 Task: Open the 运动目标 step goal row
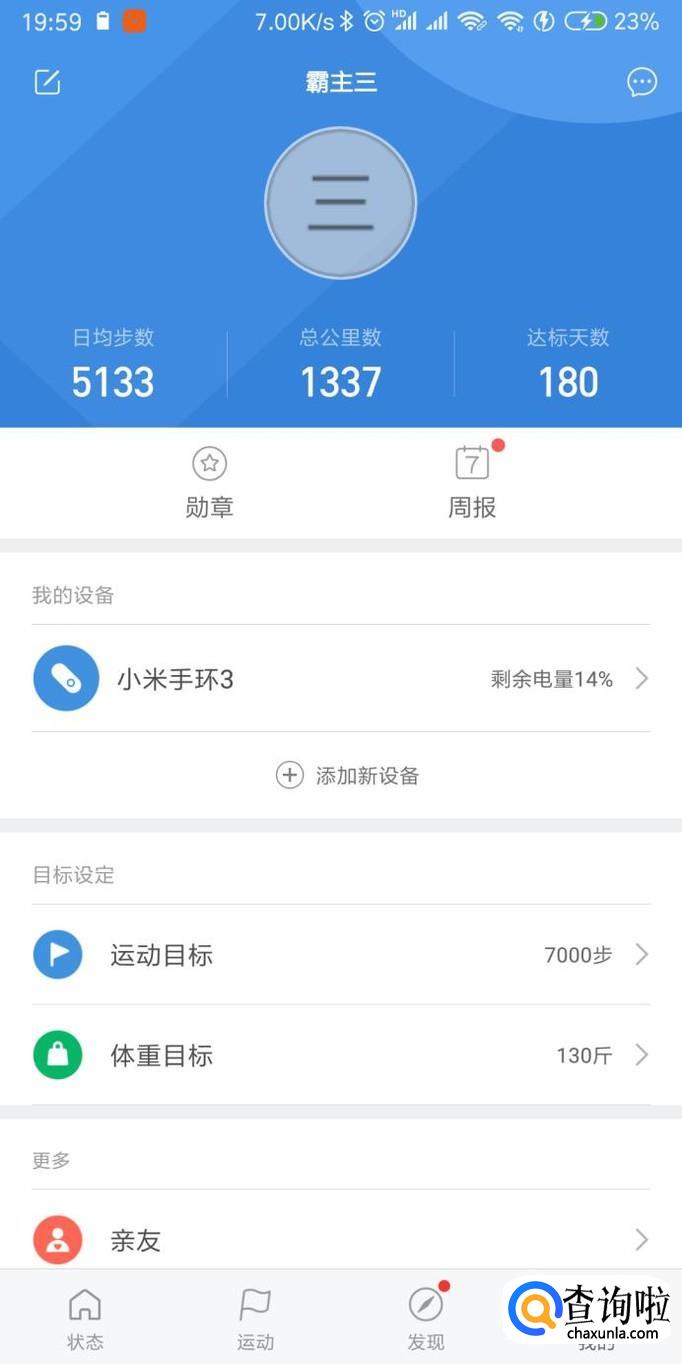tap(340, 955)
